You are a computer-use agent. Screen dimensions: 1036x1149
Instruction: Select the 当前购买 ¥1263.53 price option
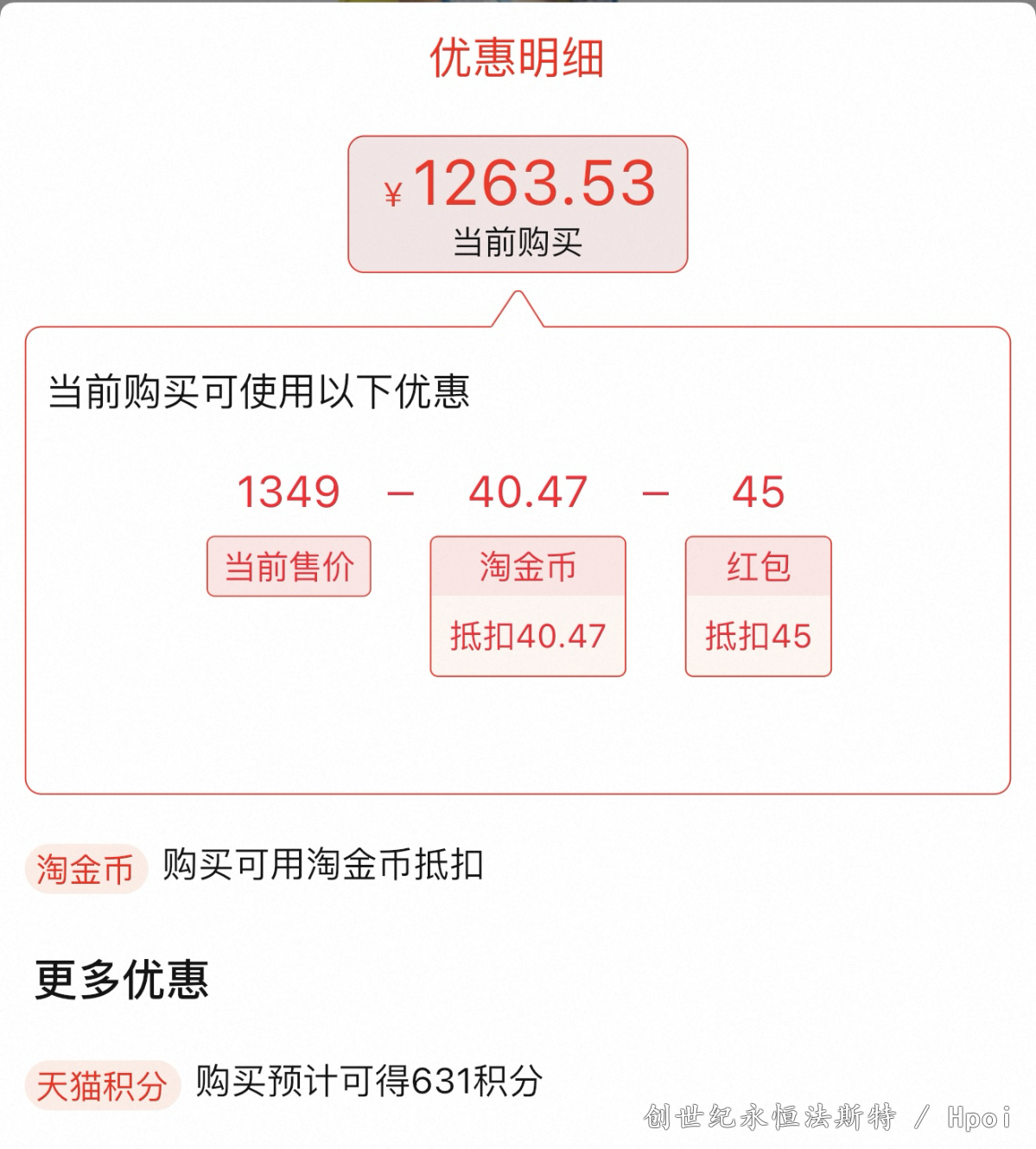(518, 205)
